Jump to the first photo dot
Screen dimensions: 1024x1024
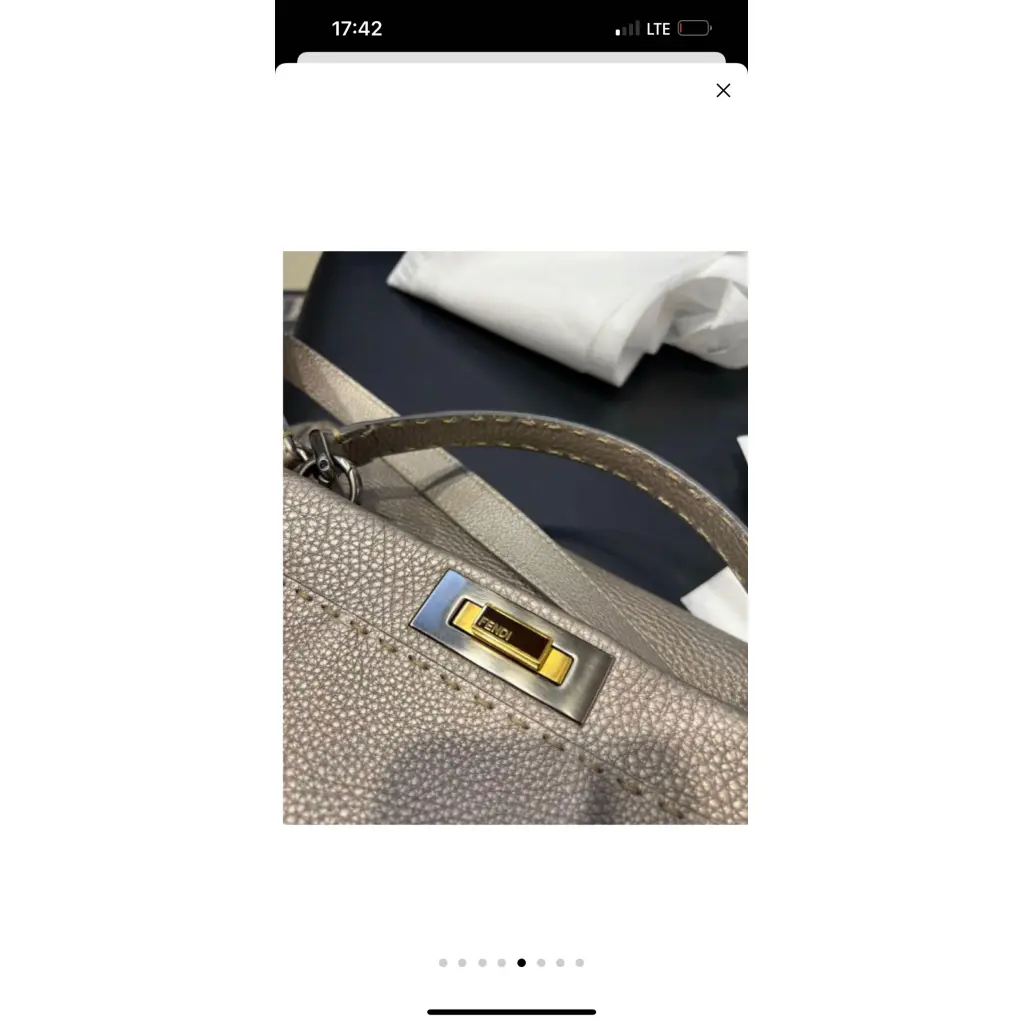pyautogui.click(x=443, y=963)
